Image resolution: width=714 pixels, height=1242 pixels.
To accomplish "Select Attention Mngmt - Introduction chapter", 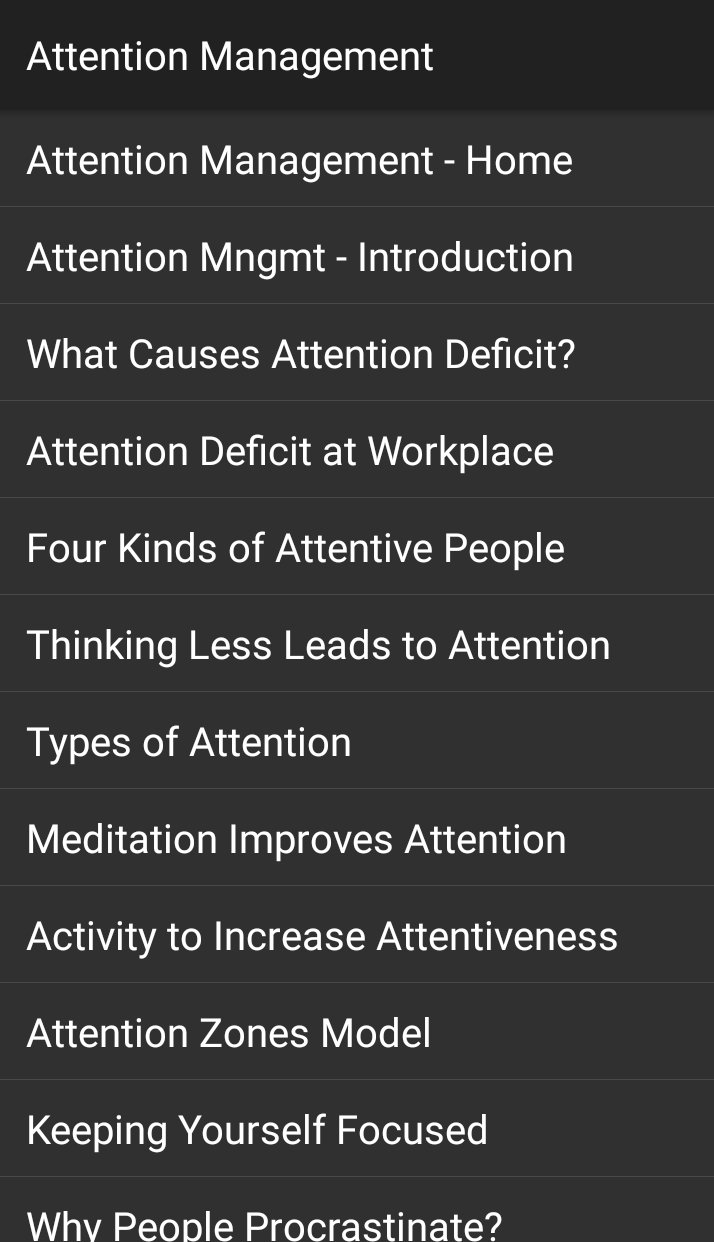I will (300, 257).
